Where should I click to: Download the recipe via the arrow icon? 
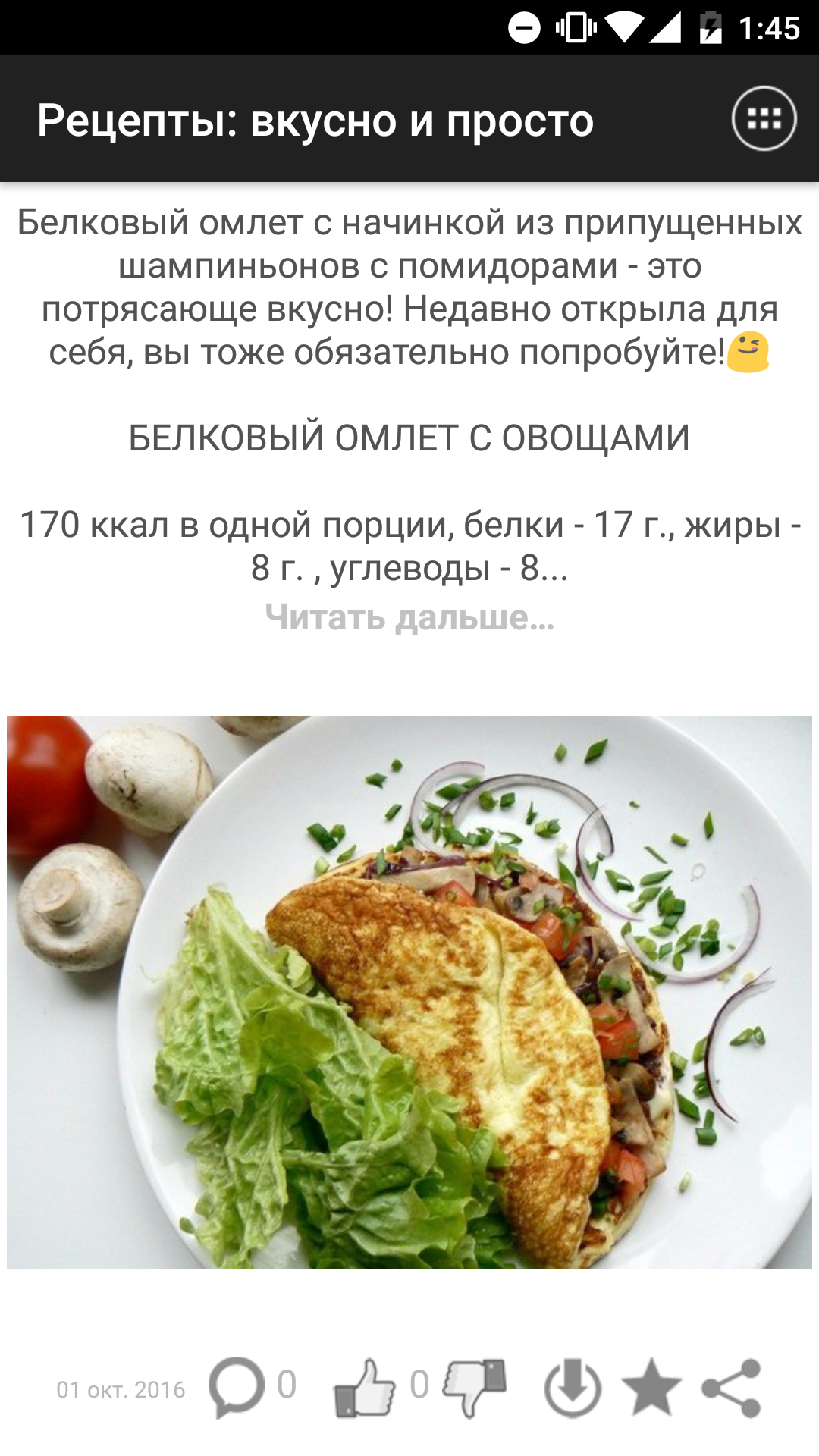(x=573, y=1388)
